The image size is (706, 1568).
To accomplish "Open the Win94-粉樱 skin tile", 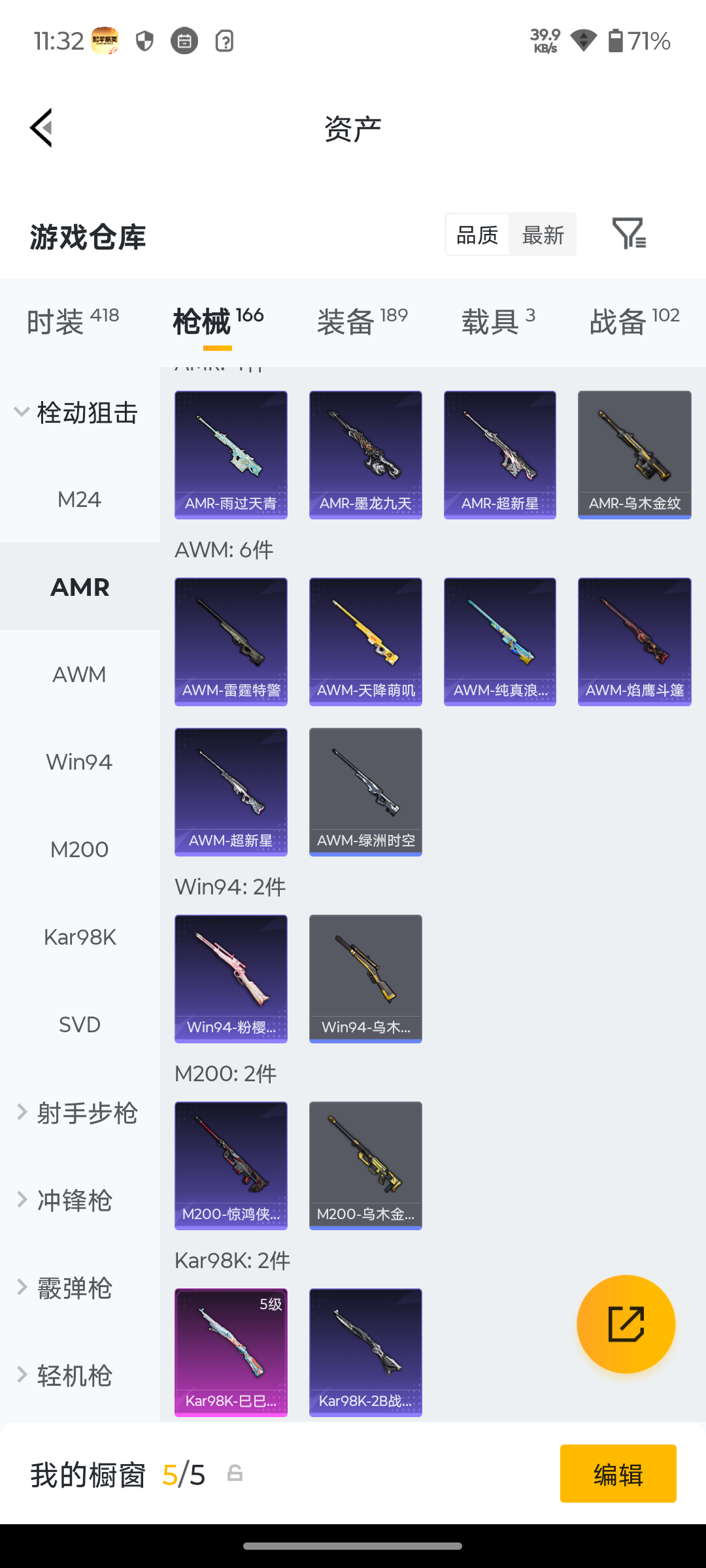I will pyautogui.click(x=231, y=979).
